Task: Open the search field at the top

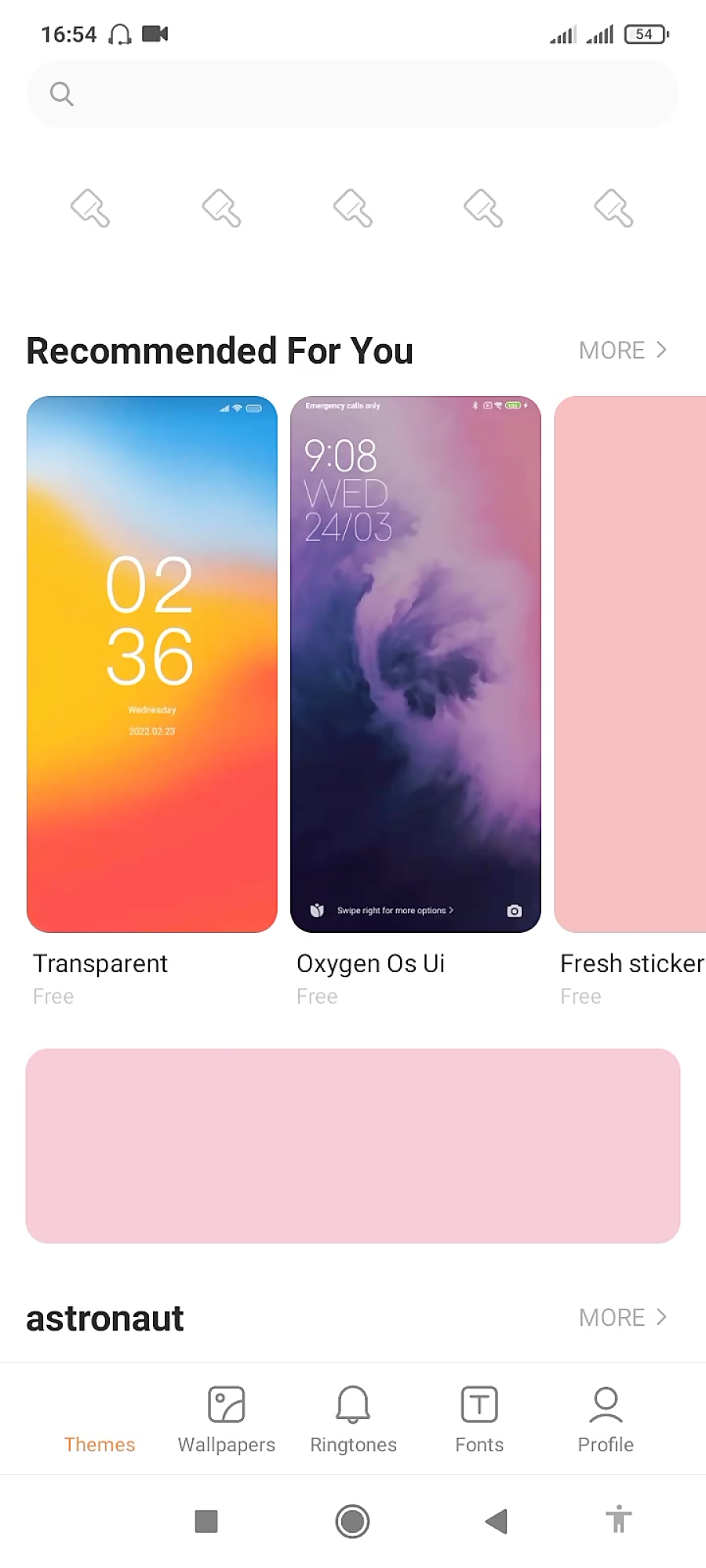Action: [353, 94]
